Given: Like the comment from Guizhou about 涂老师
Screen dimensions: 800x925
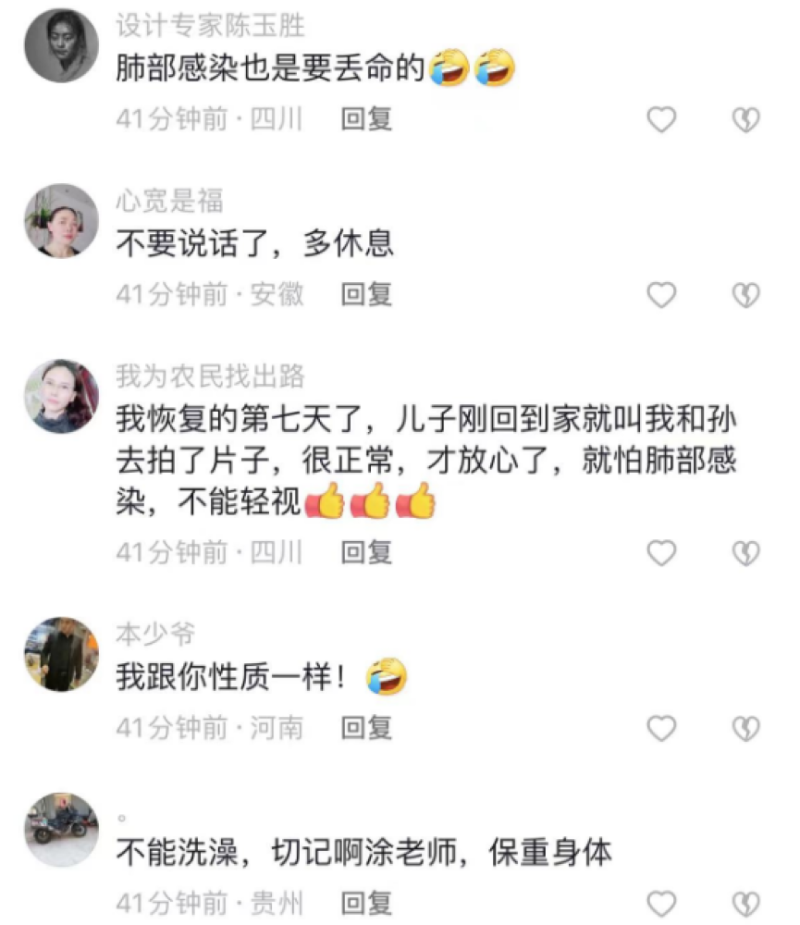Looking at the screenshot, I should point(661,905).
